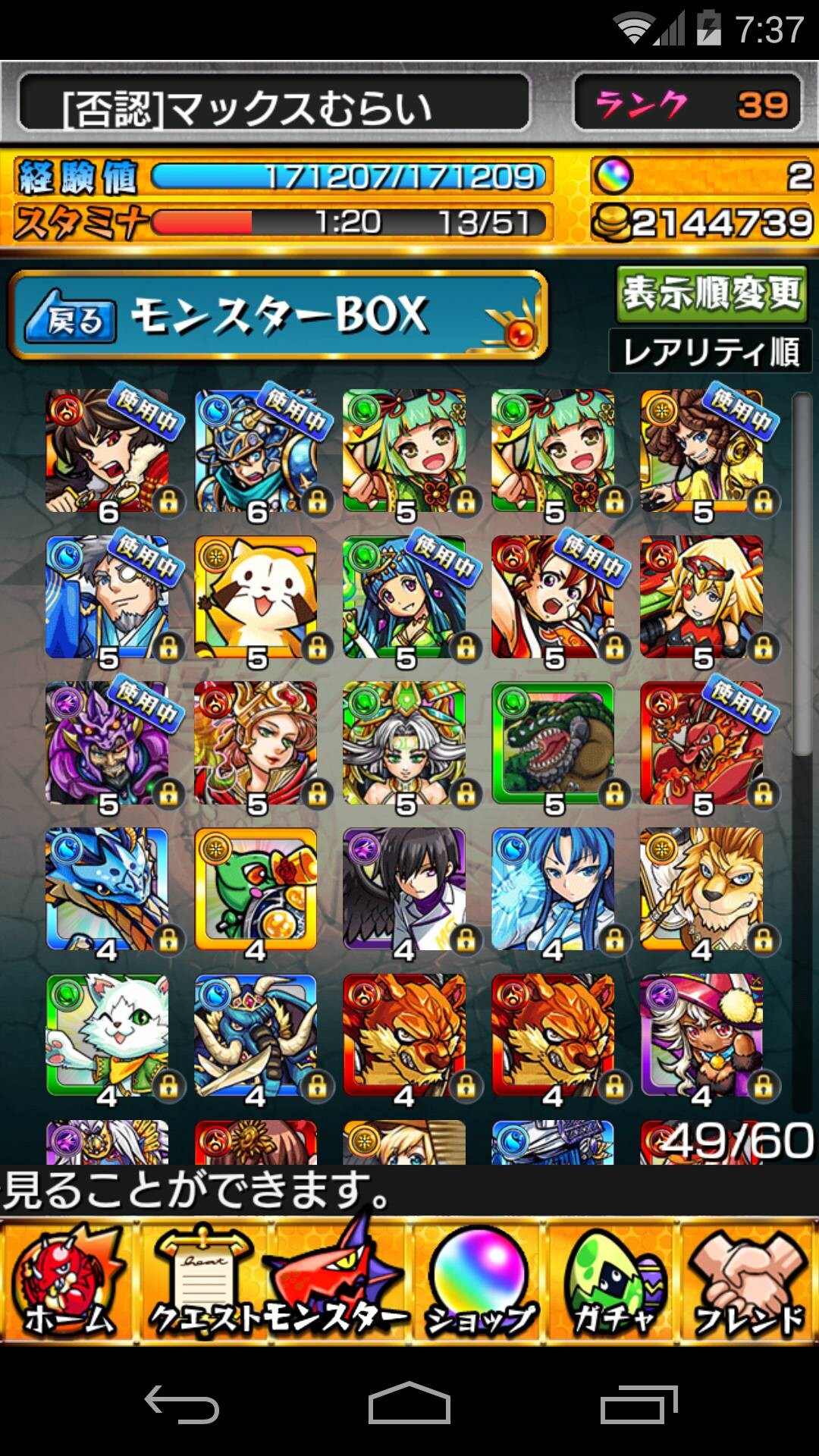
Task: Tap the Android system back button
Action: point(182,1404)
